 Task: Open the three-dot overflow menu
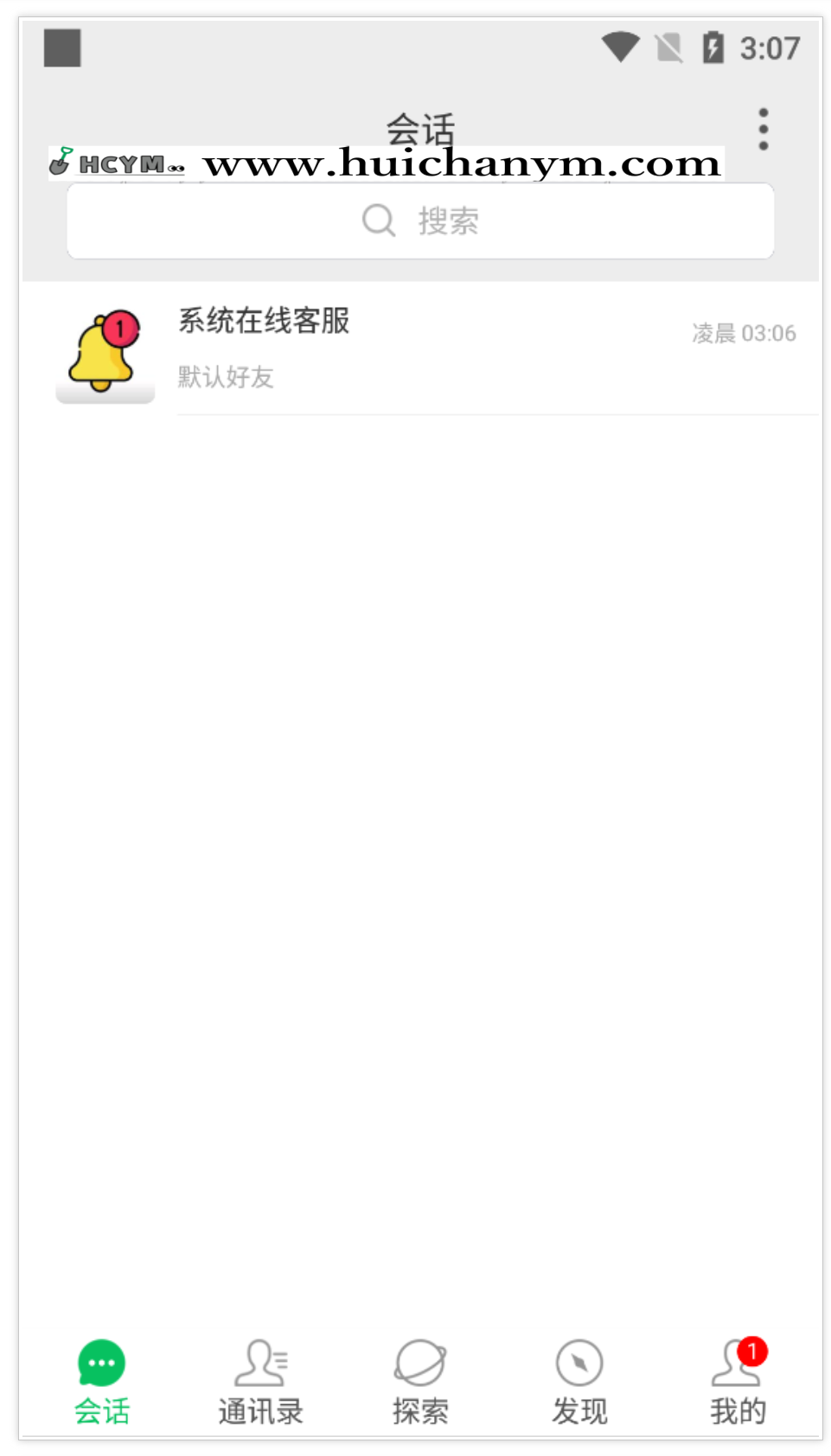coord(763,130)
